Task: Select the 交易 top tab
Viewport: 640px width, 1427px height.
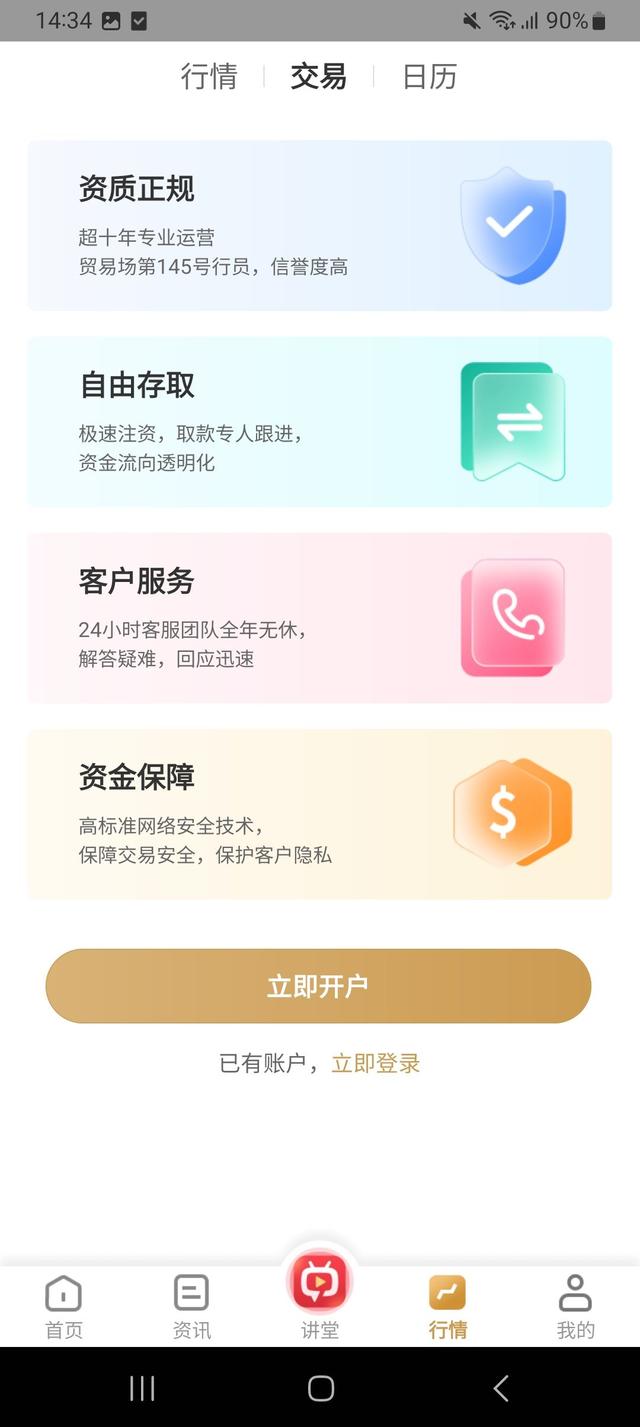Action: [x=318, y=77]
